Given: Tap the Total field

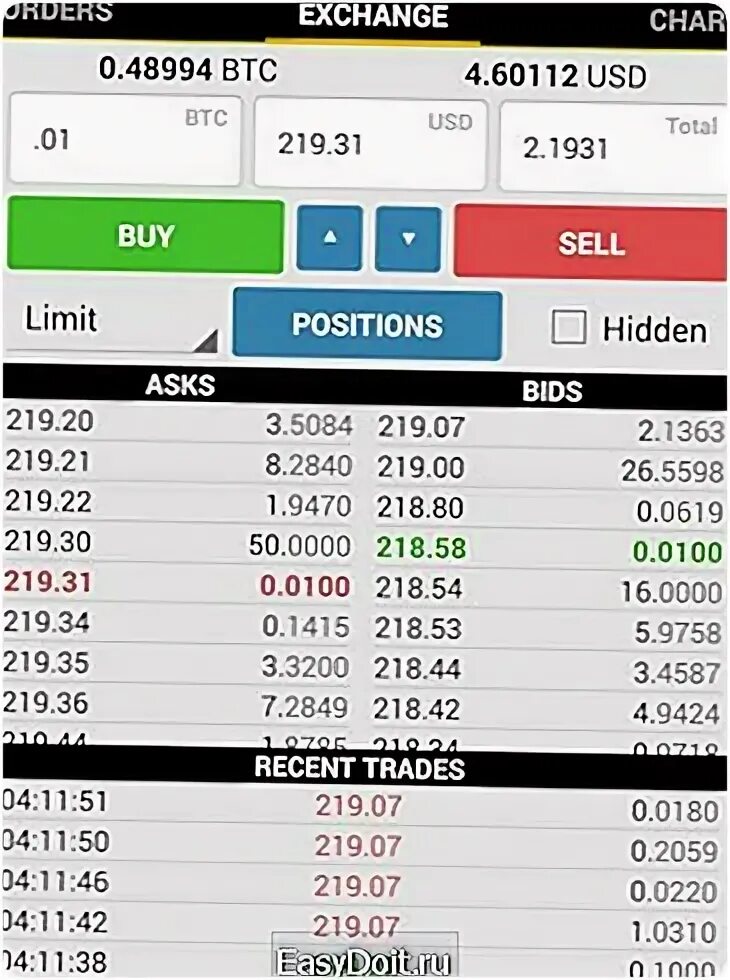Looking at the screenshot, I should (612, 146).
